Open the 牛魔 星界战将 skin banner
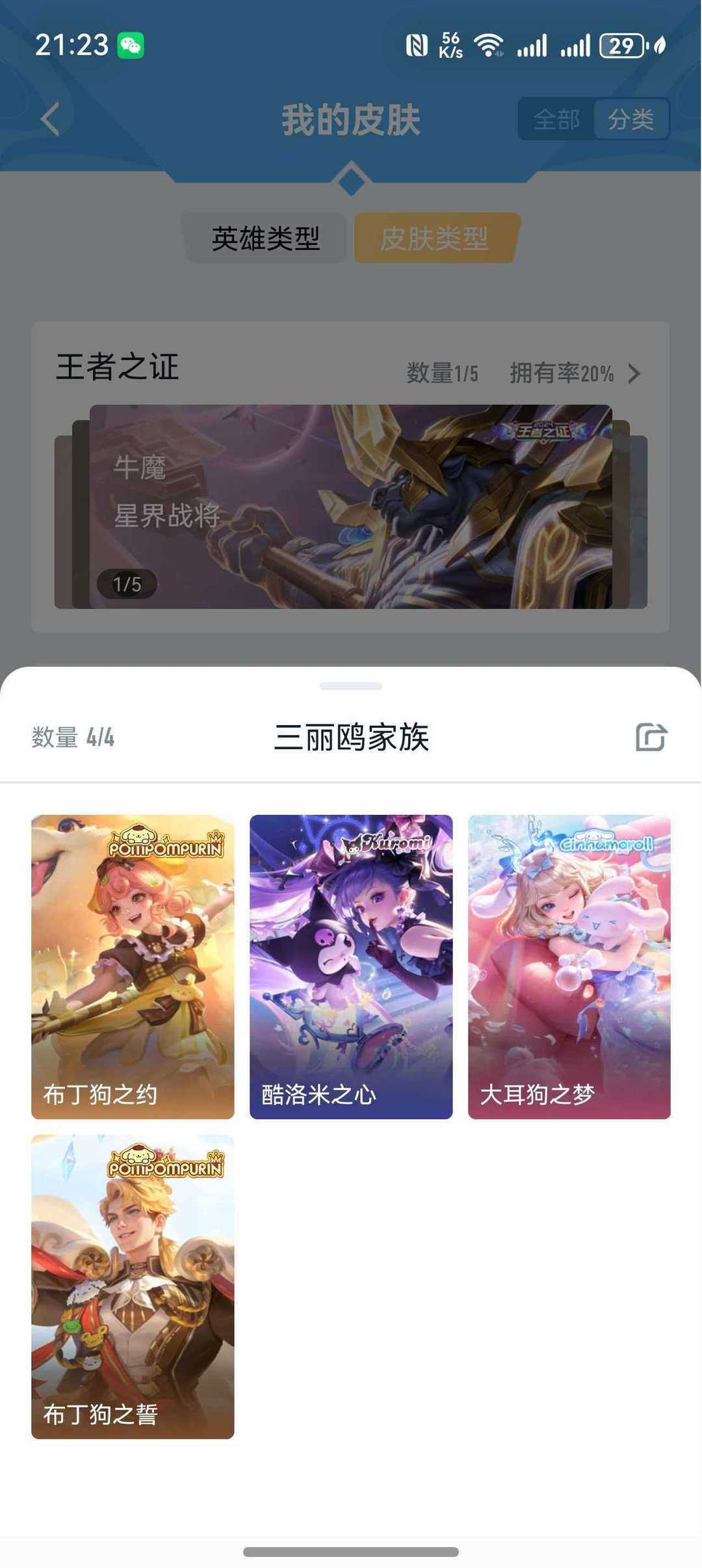The height and width of the screenshot is (1568, 702). [351, 506]
